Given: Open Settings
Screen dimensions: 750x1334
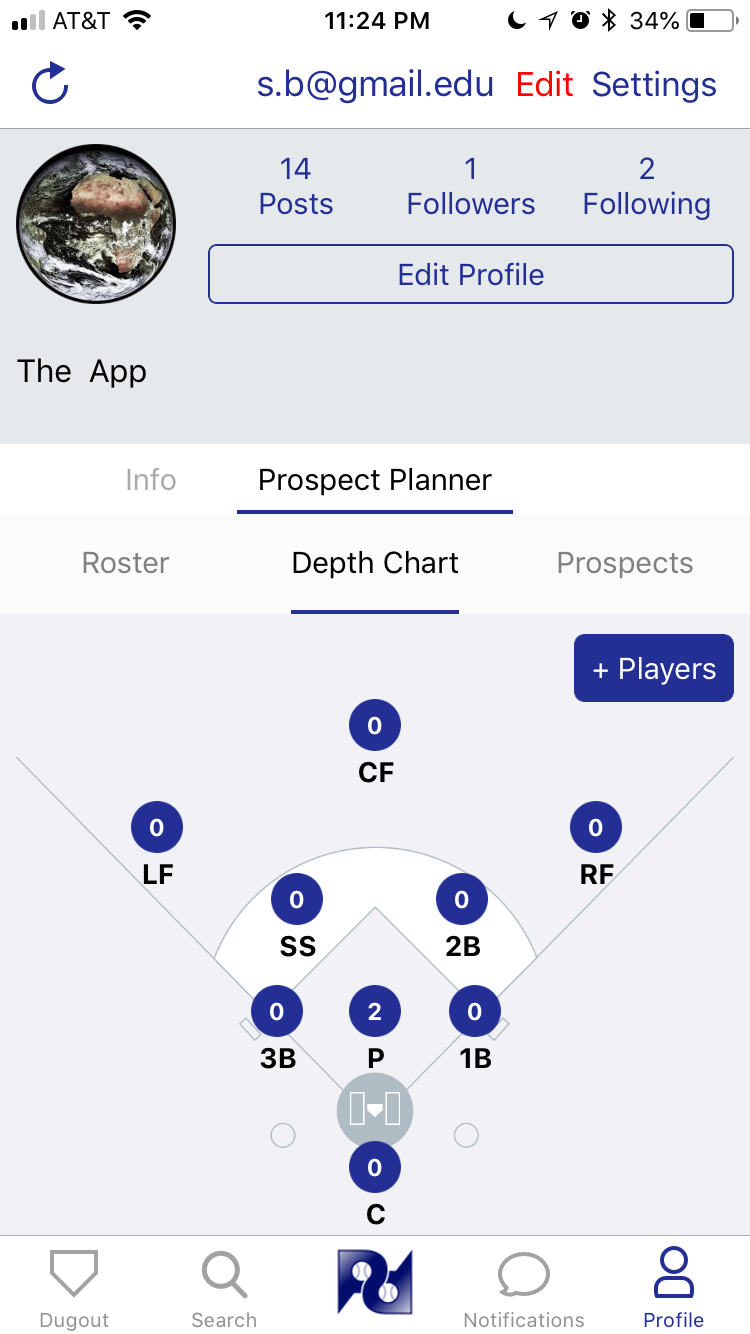Looking at the screenshot, I should (x=654, y=85).
